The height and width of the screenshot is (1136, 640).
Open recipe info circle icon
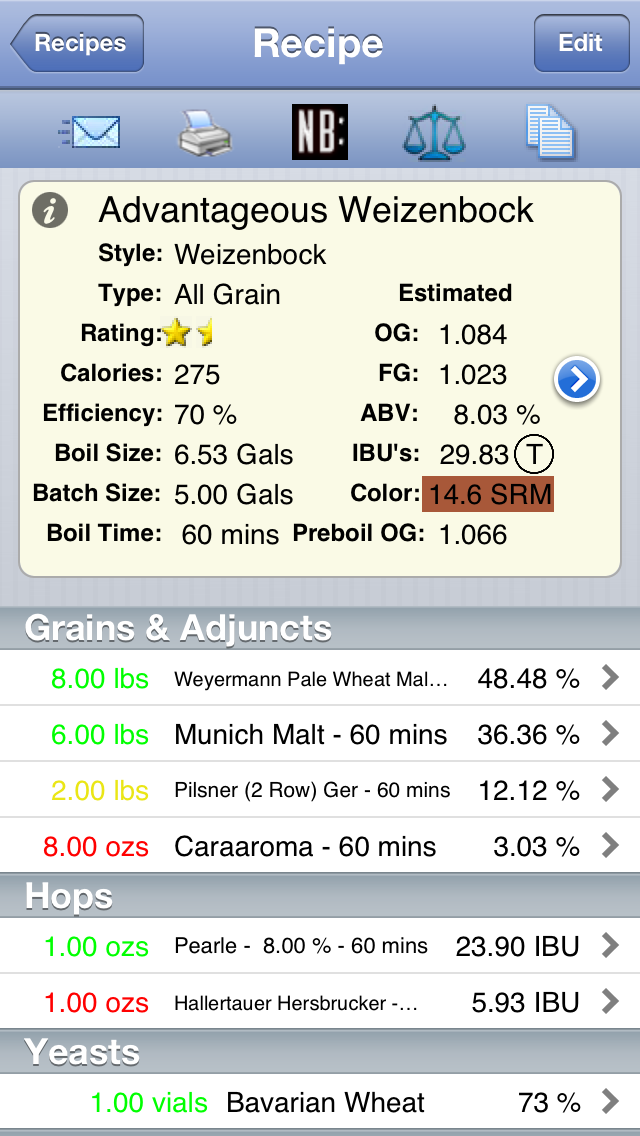pos(50,211)
